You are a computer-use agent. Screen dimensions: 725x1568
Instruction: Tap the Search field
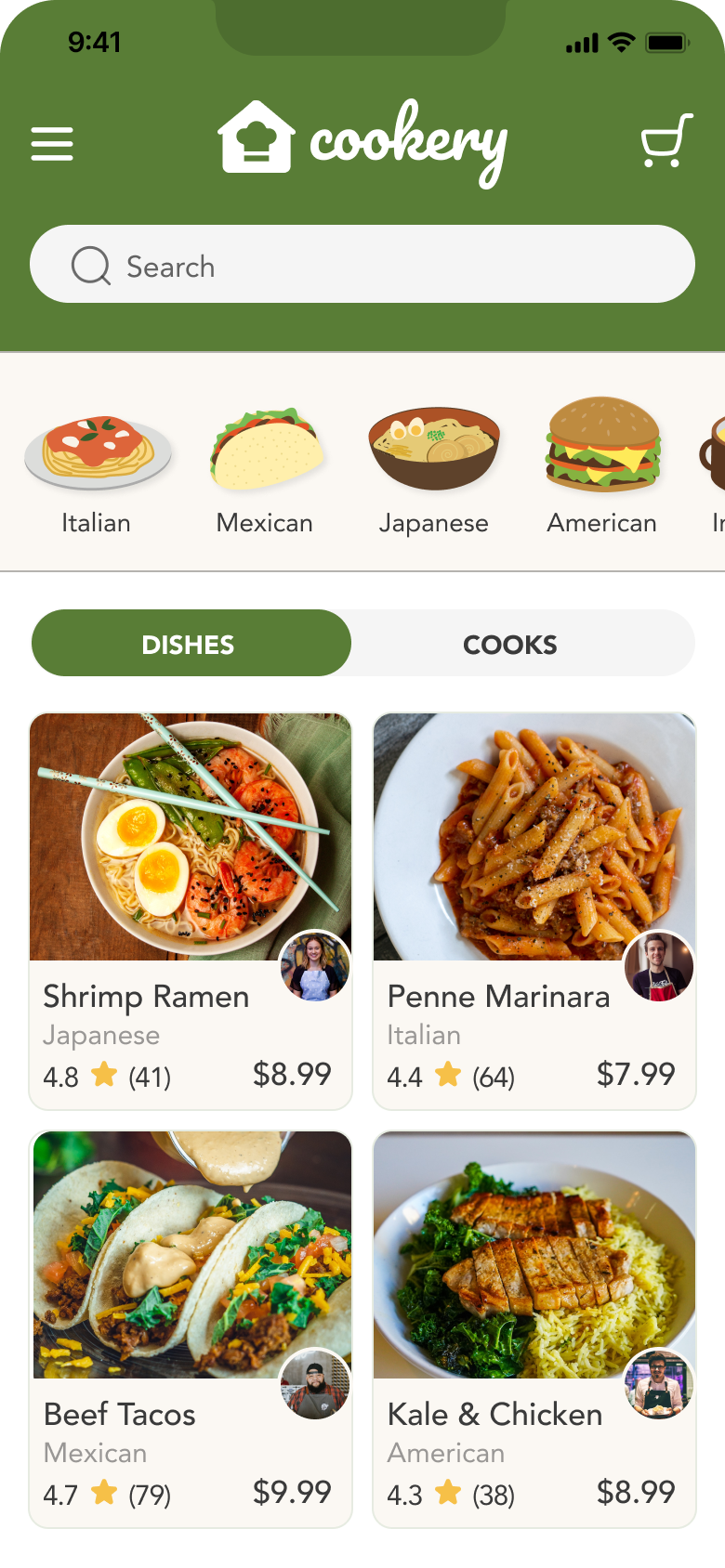click(x=362, y=265)
